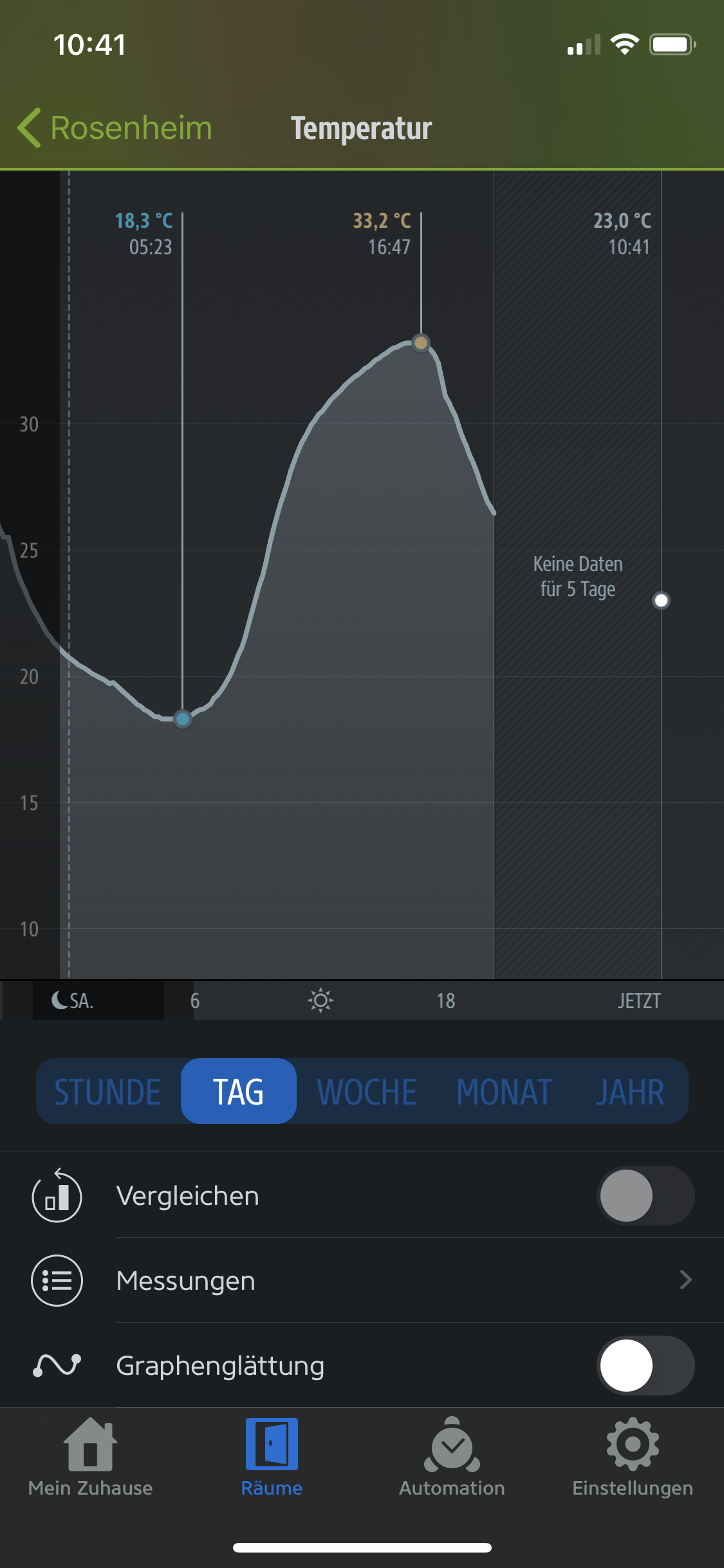Open the Messungen list
This screenshot has height=1568, width=724.
coord(362,1280)
